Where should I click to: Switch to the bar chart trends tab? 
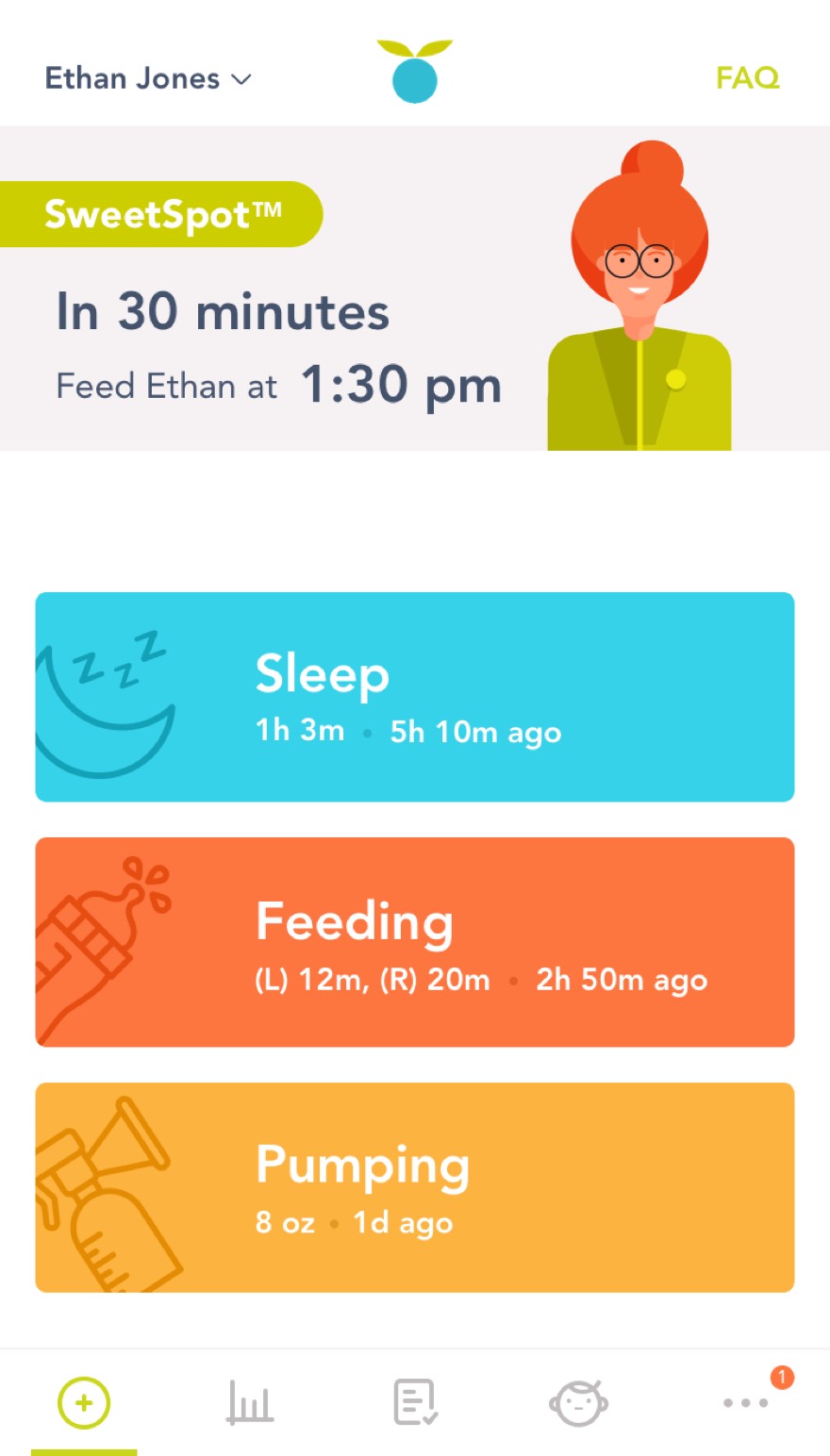(x=250, y=1403)
